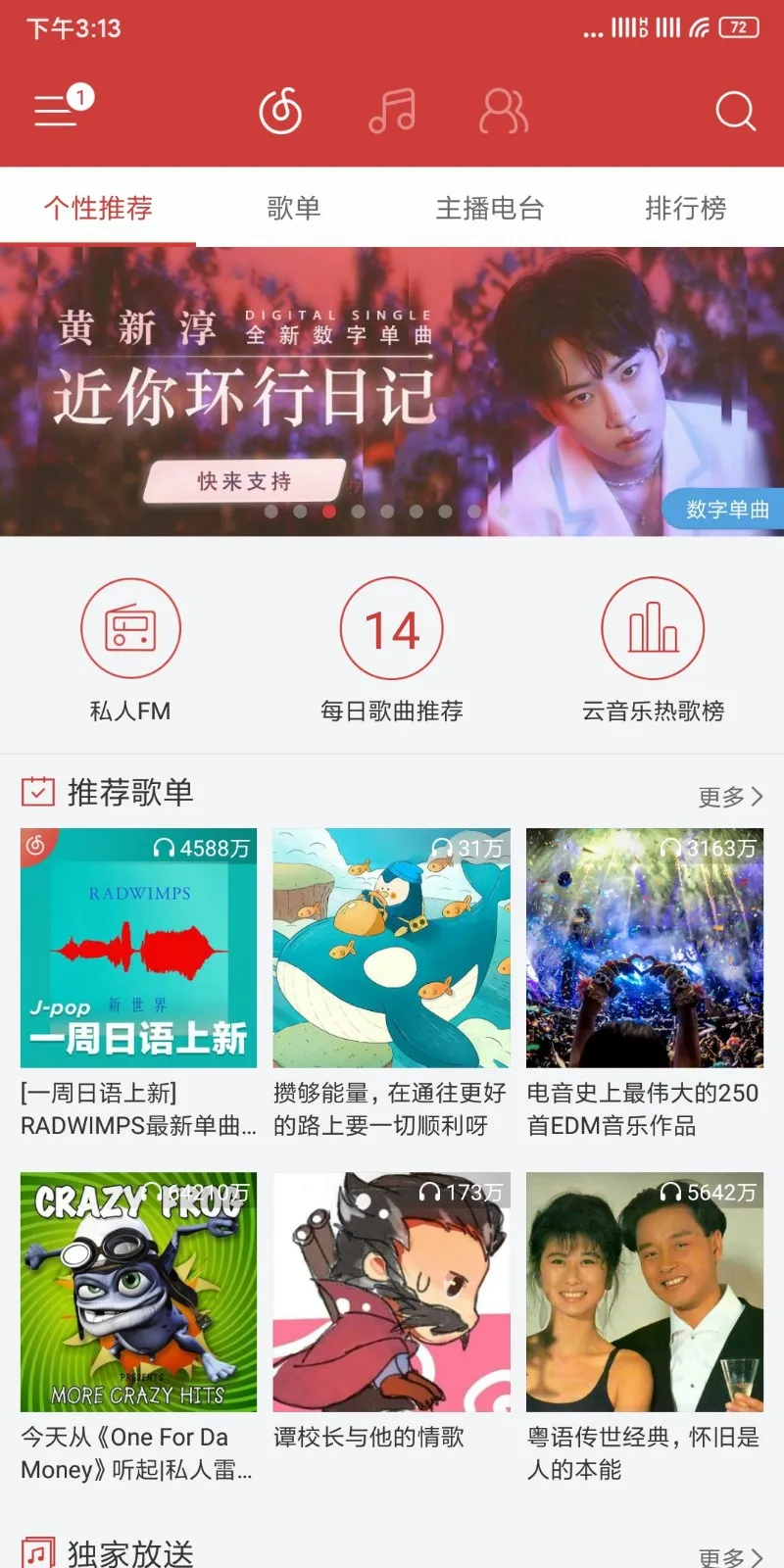The image size is (784, 1568).
Task: Open 云音乐热歌榜
Action: [653, 651]
